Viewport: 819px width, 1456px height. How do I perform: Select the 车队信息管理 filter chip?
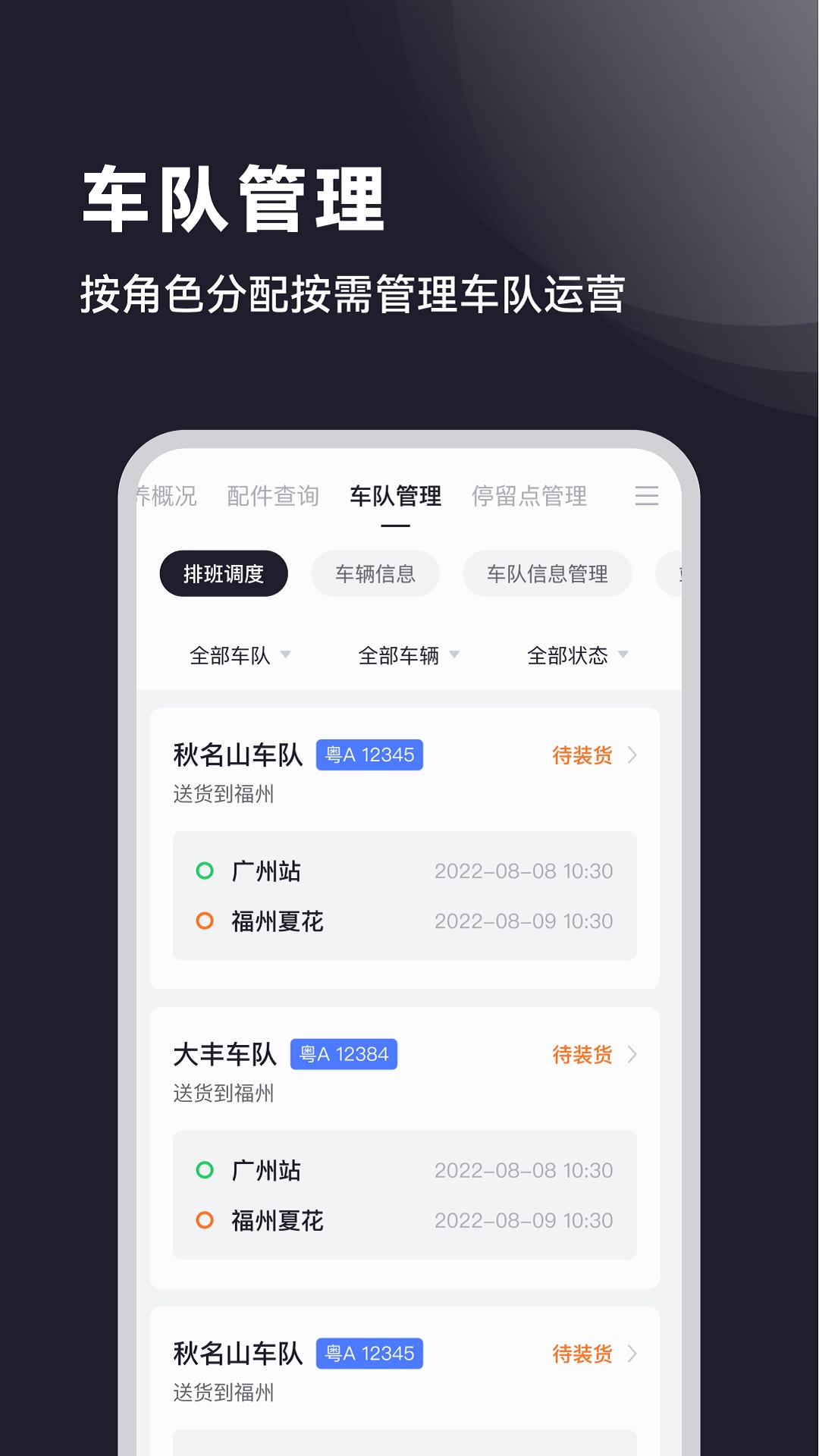[547, 574]
